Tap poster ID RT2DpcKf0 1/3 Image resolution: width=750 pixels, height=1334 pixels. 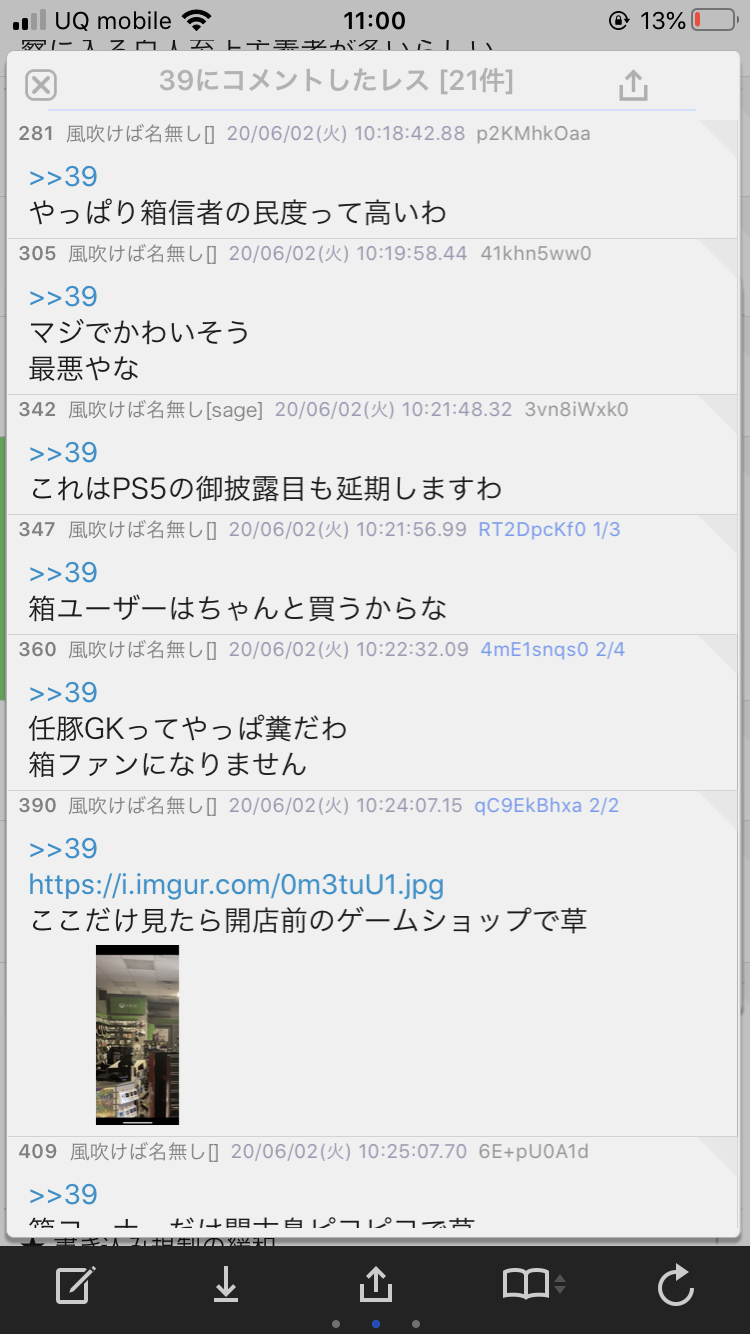tap(549, 529)
